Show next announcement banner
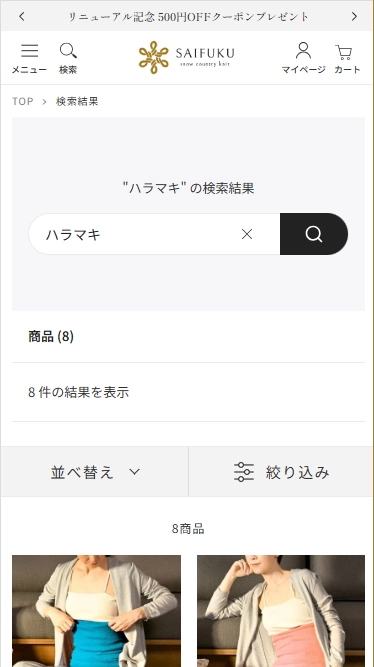374x667 pixels. pyautogui.click(x=354, y=17)
